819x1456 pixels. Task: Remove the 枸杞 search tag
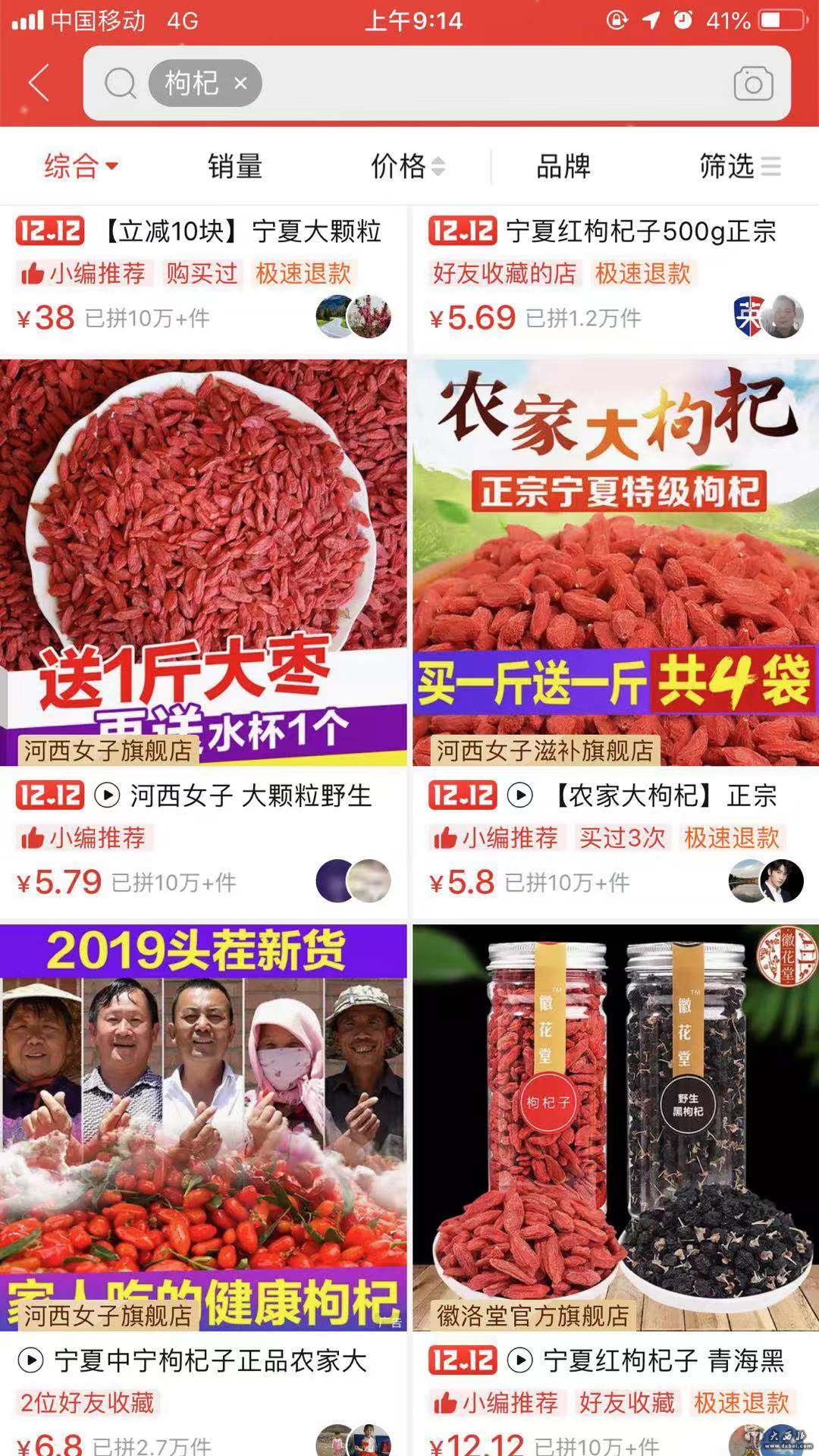point(240,83)
